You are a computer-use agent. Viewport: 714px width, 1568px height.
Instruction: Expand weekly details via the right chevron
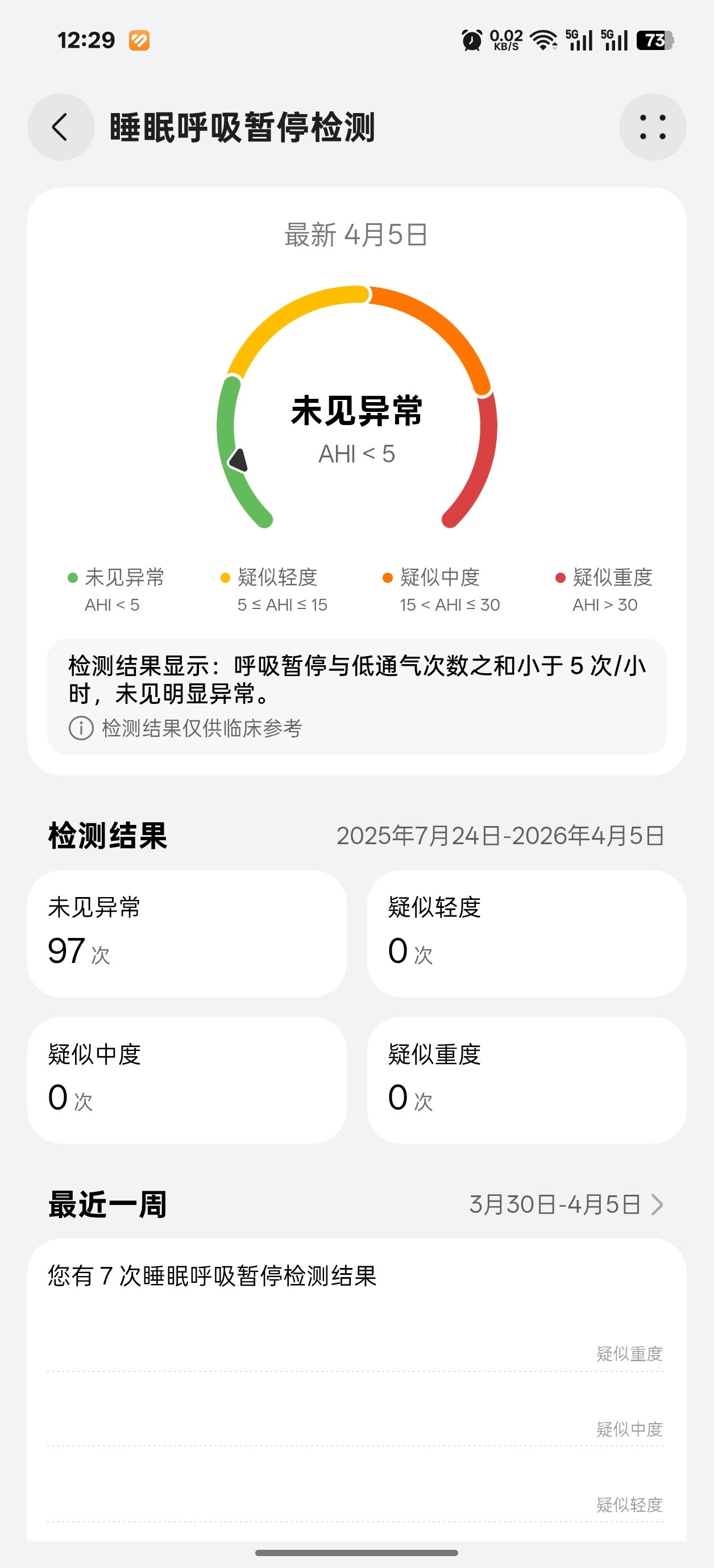pyautogui.click(x=656, y=1204)
